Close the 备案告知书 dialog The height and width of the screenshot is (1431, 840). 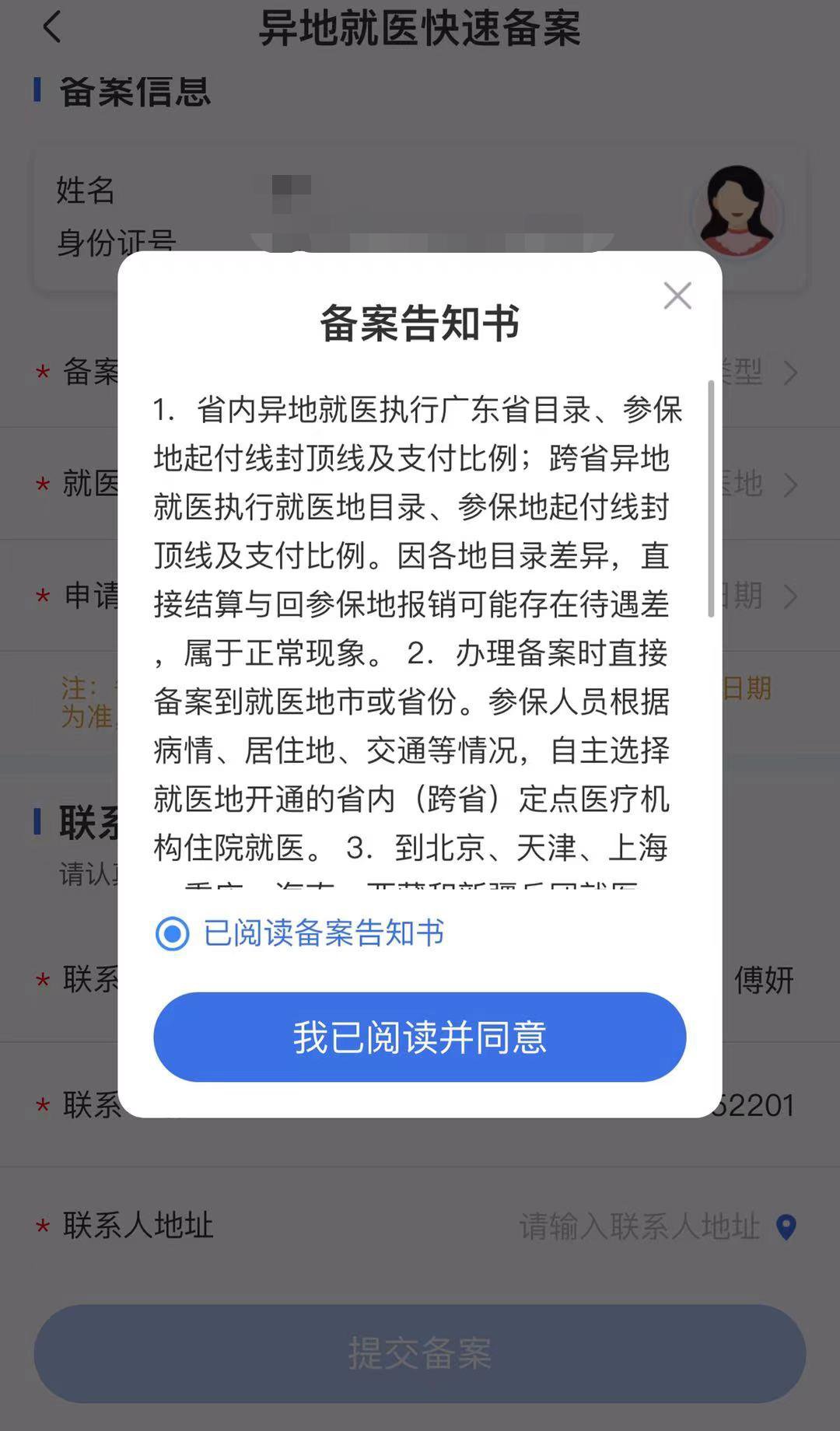(677, 296)
